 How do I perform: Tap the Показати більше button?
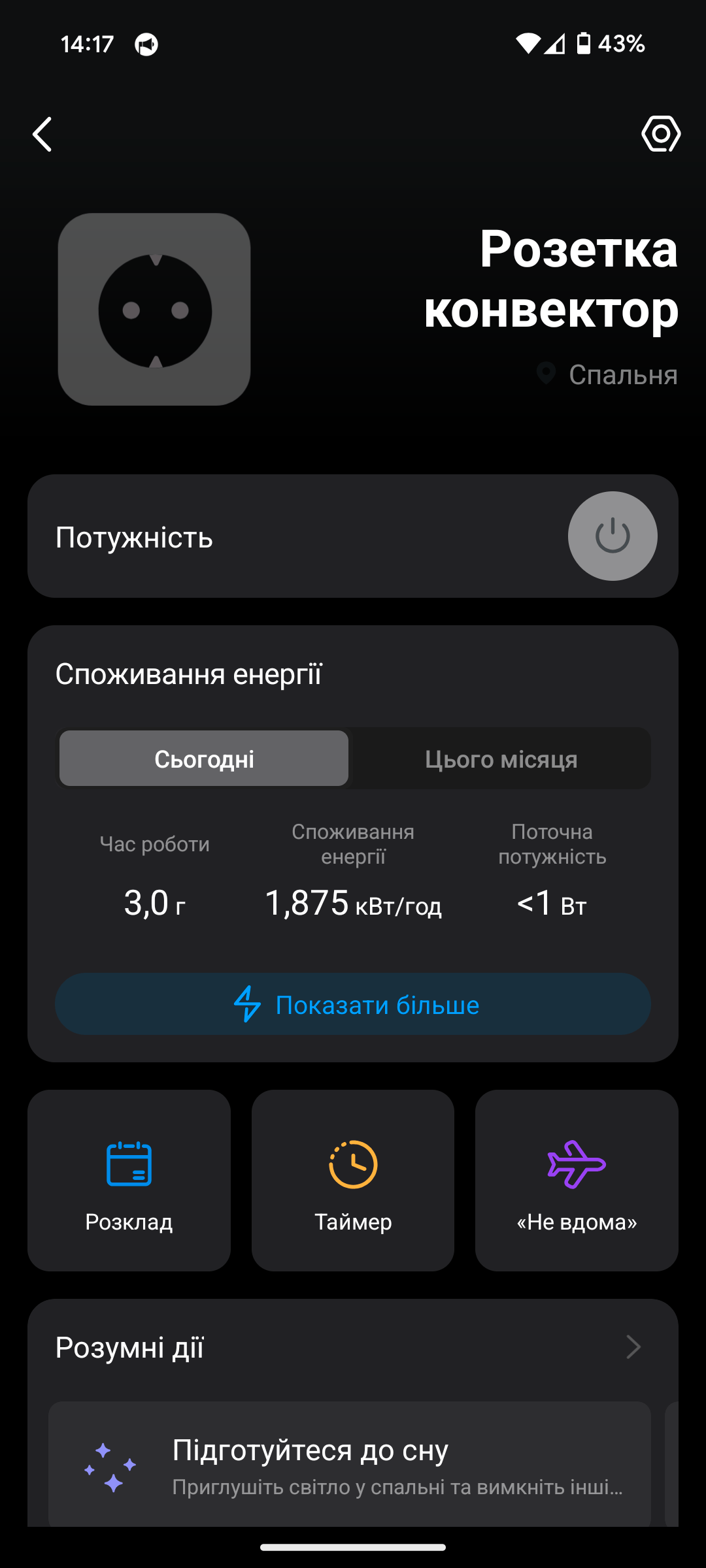coord(353,1004)
